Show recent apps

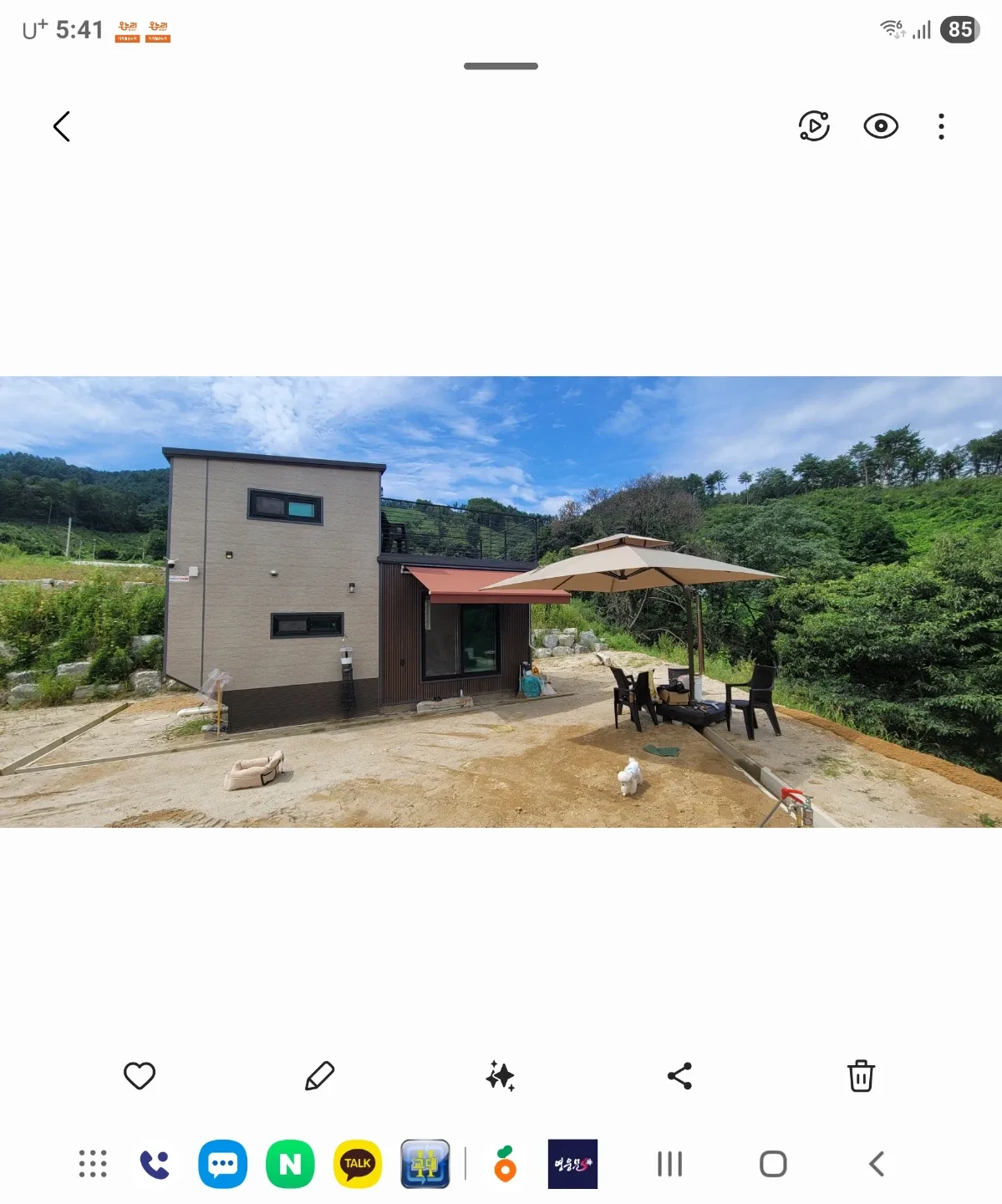669,1164
